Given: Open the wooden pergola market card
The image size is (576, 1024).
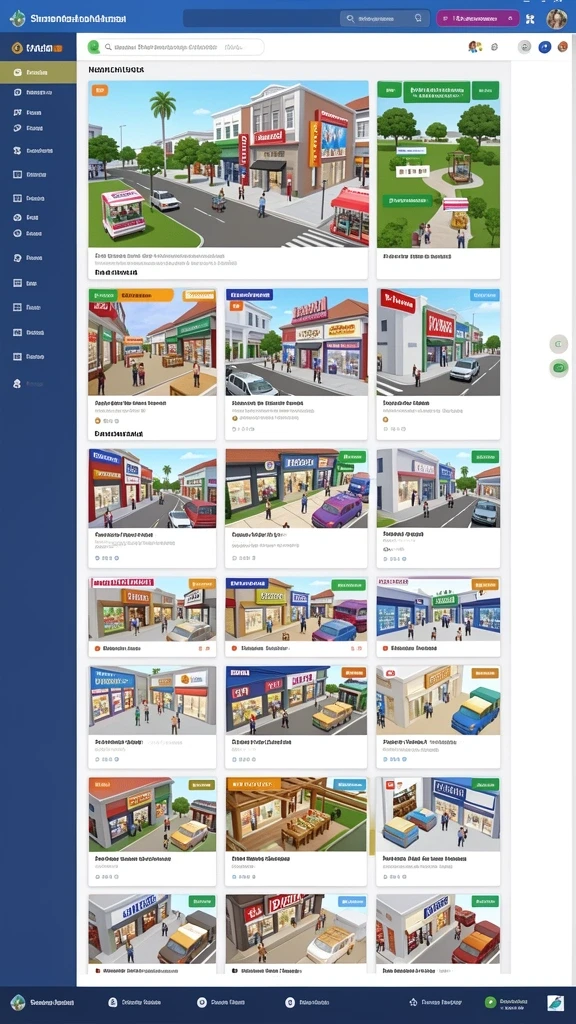Looking at the screenshot, I should pyautogui.click(x=296, y=831).
